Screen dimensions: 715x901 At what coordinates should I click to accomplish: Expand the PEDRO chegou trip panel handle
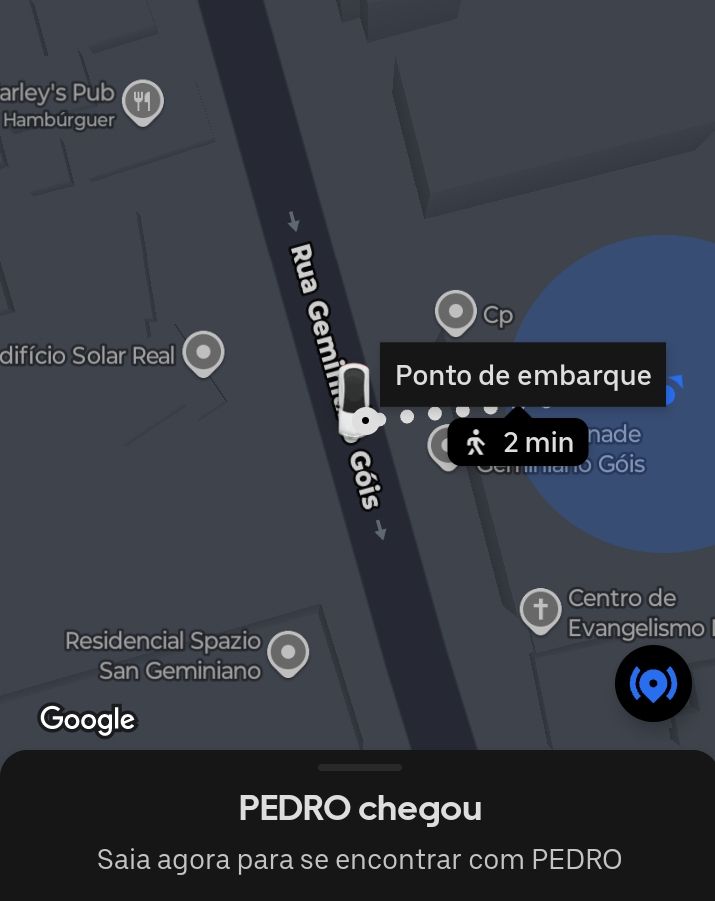[359, 767]
